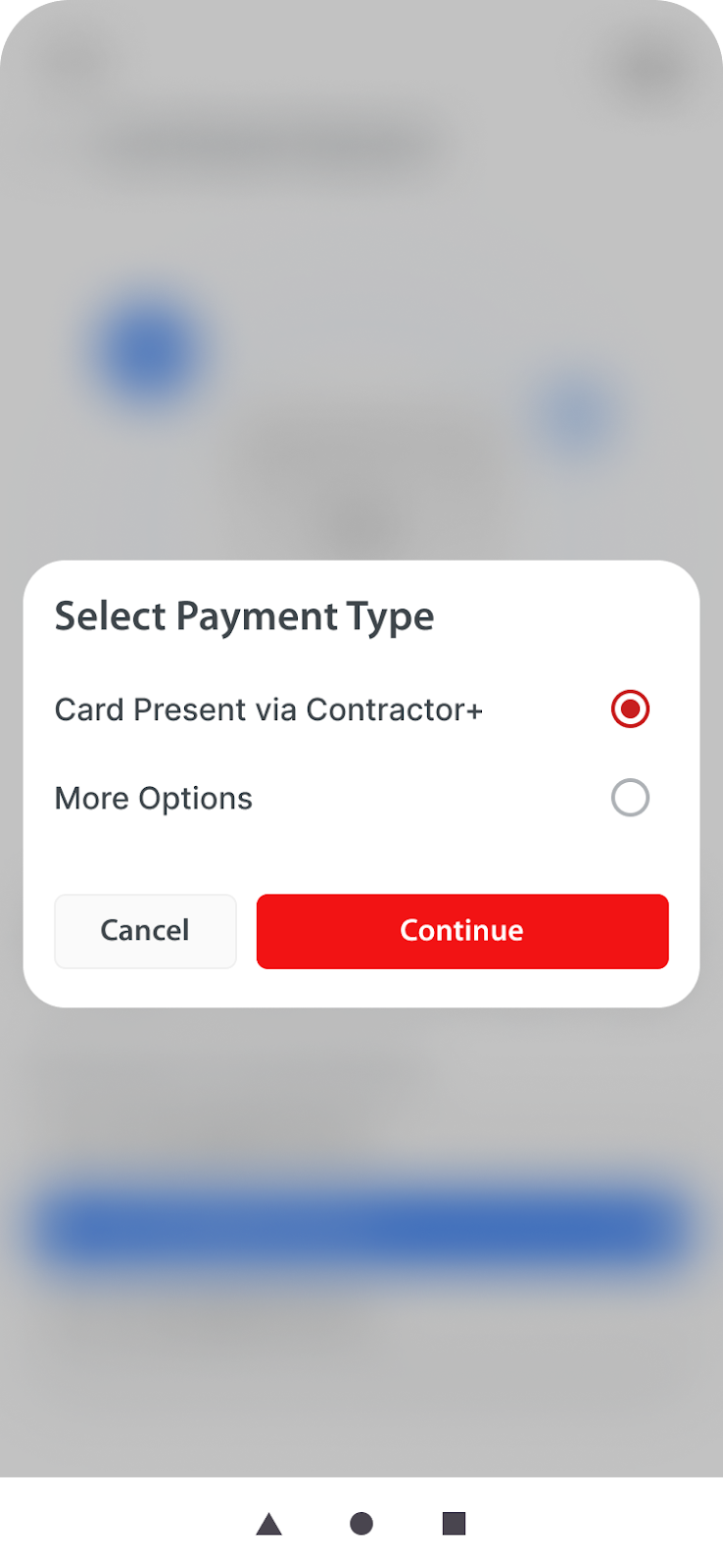Choose the More Options radio button

click(629, 798)
